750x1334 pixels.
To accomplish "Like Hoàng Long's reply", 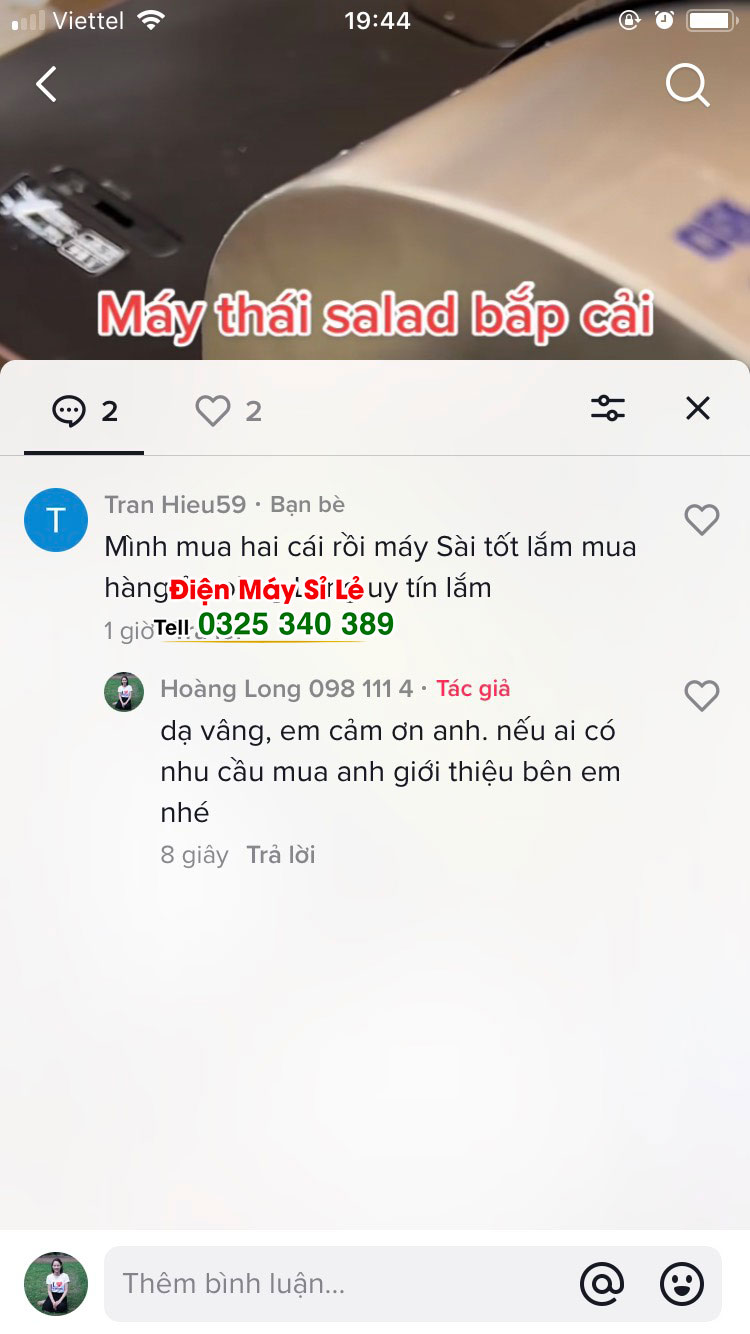I will tap(701, 695).
